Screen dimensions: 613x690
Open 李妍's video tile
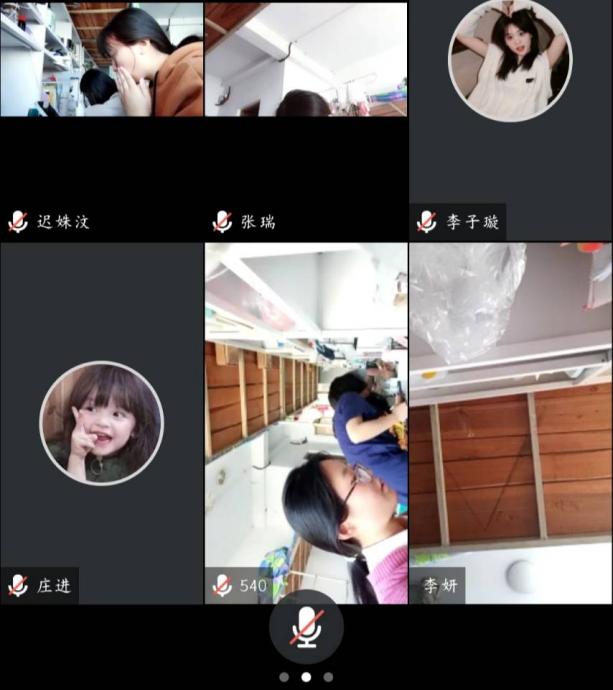[510, 423]
